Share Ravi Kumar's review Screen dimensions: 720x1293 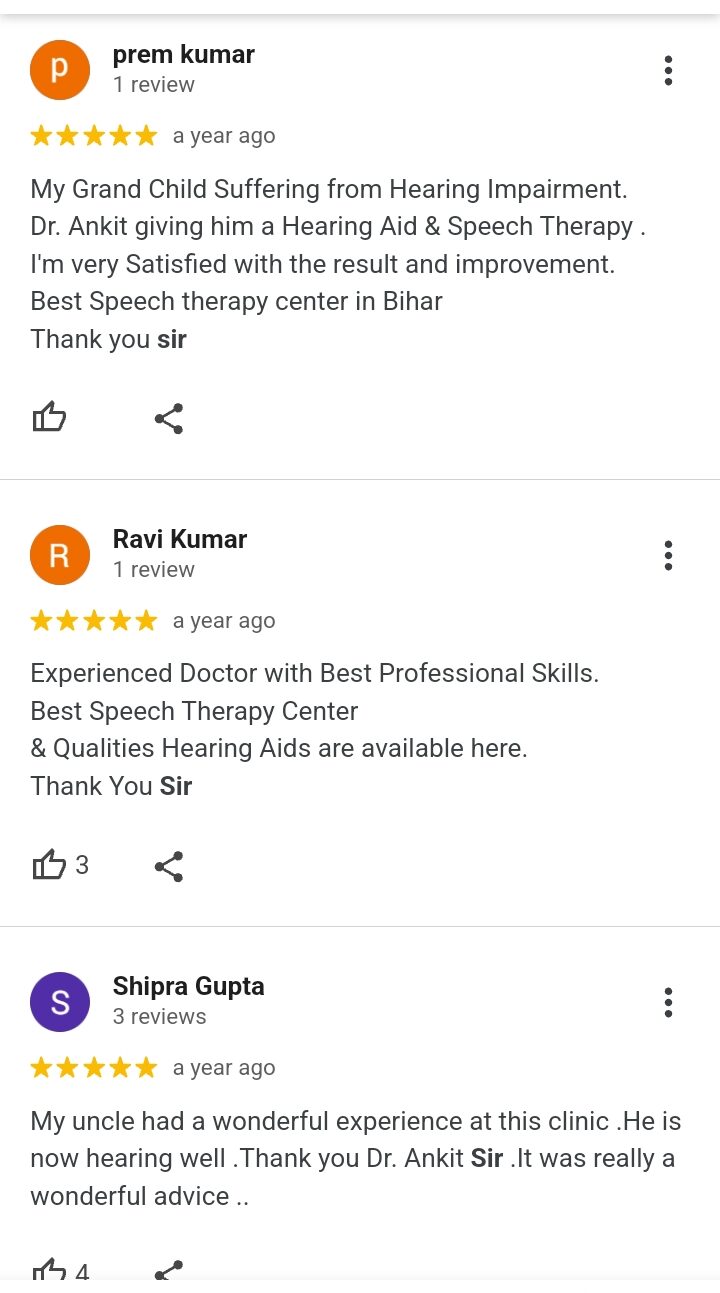(169, 866)
